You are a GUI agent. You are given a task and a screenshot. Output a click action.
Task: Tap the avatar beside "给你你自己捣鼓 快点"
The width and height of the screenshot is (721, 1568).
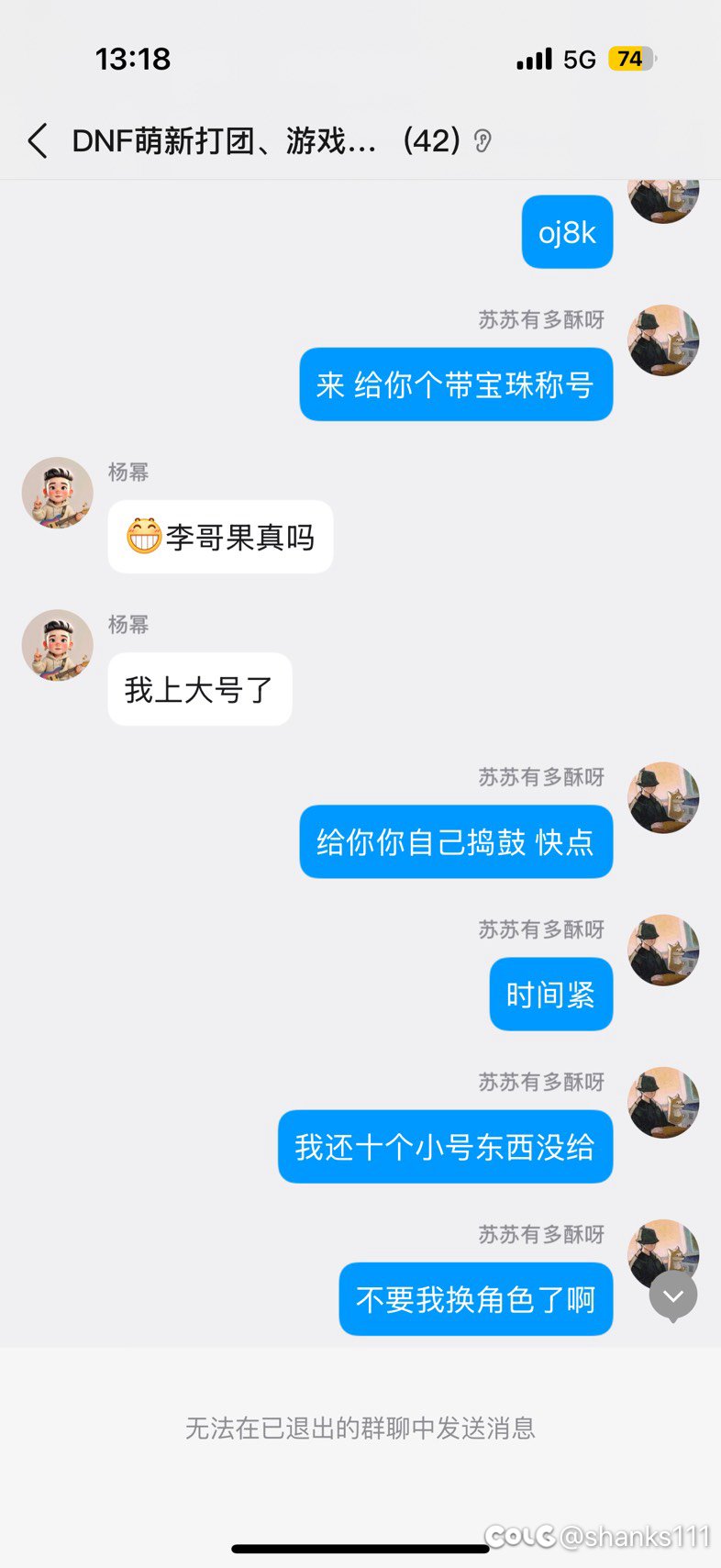(663, 797)
